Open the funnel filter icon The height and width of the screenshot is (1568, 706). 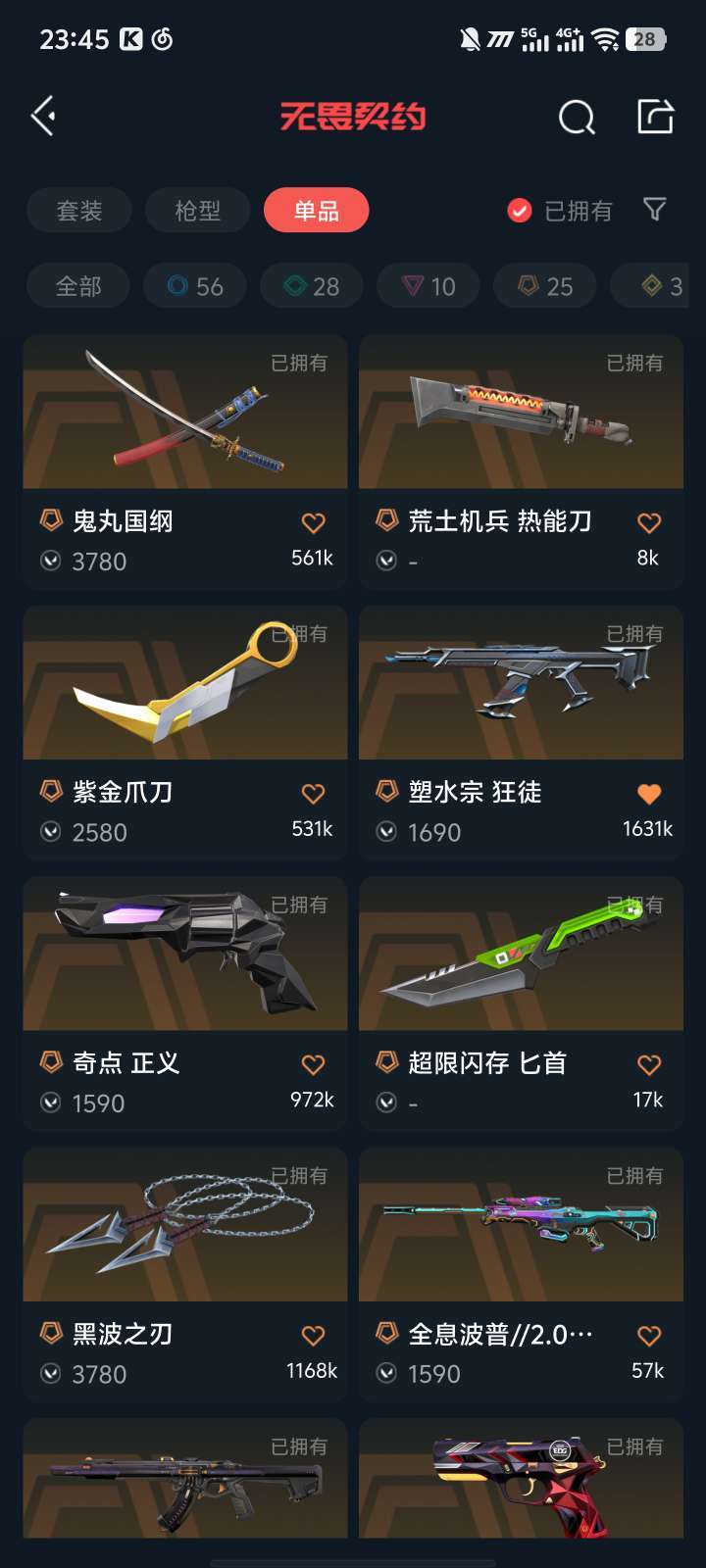tap(655, 210)
